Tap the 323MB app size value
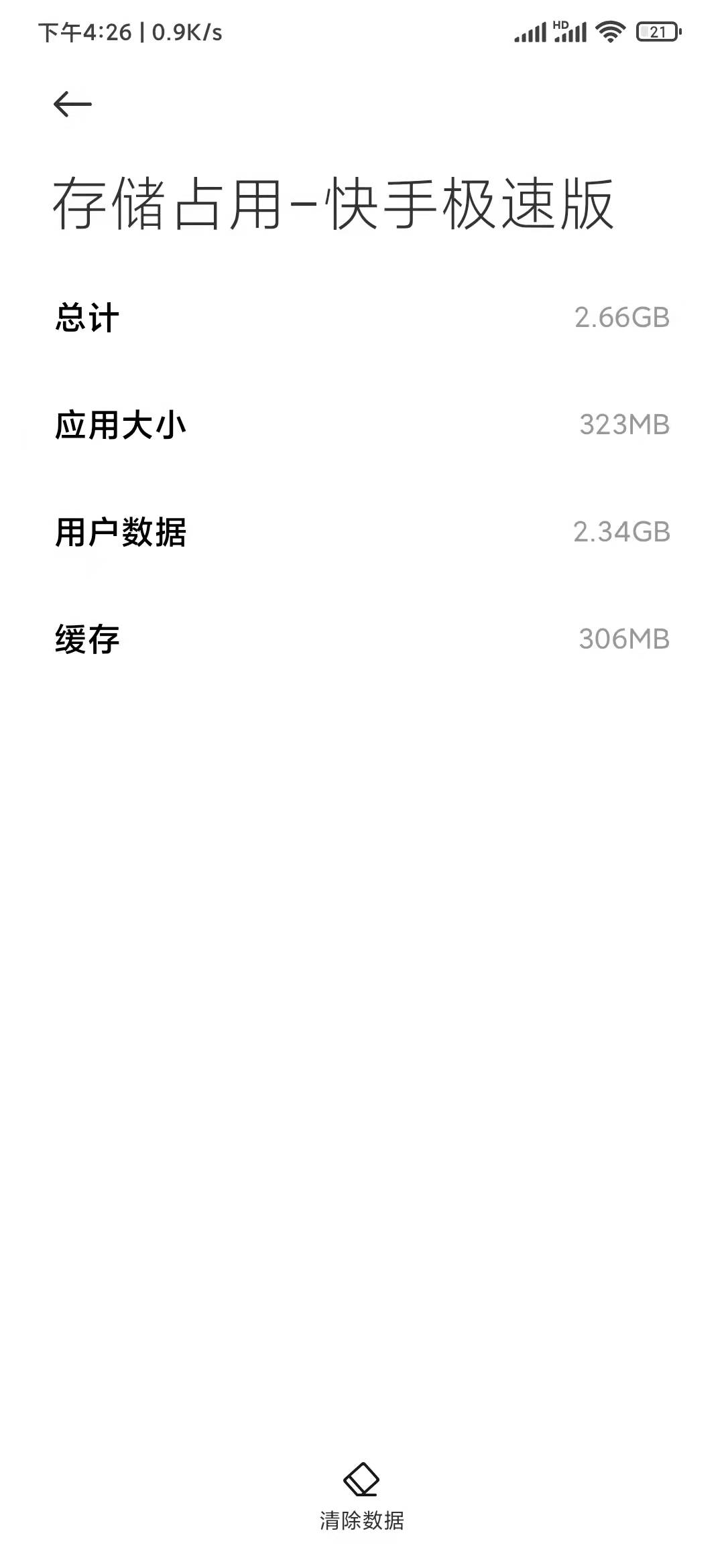Screen dimensions: 724x1568 point(625,423)
